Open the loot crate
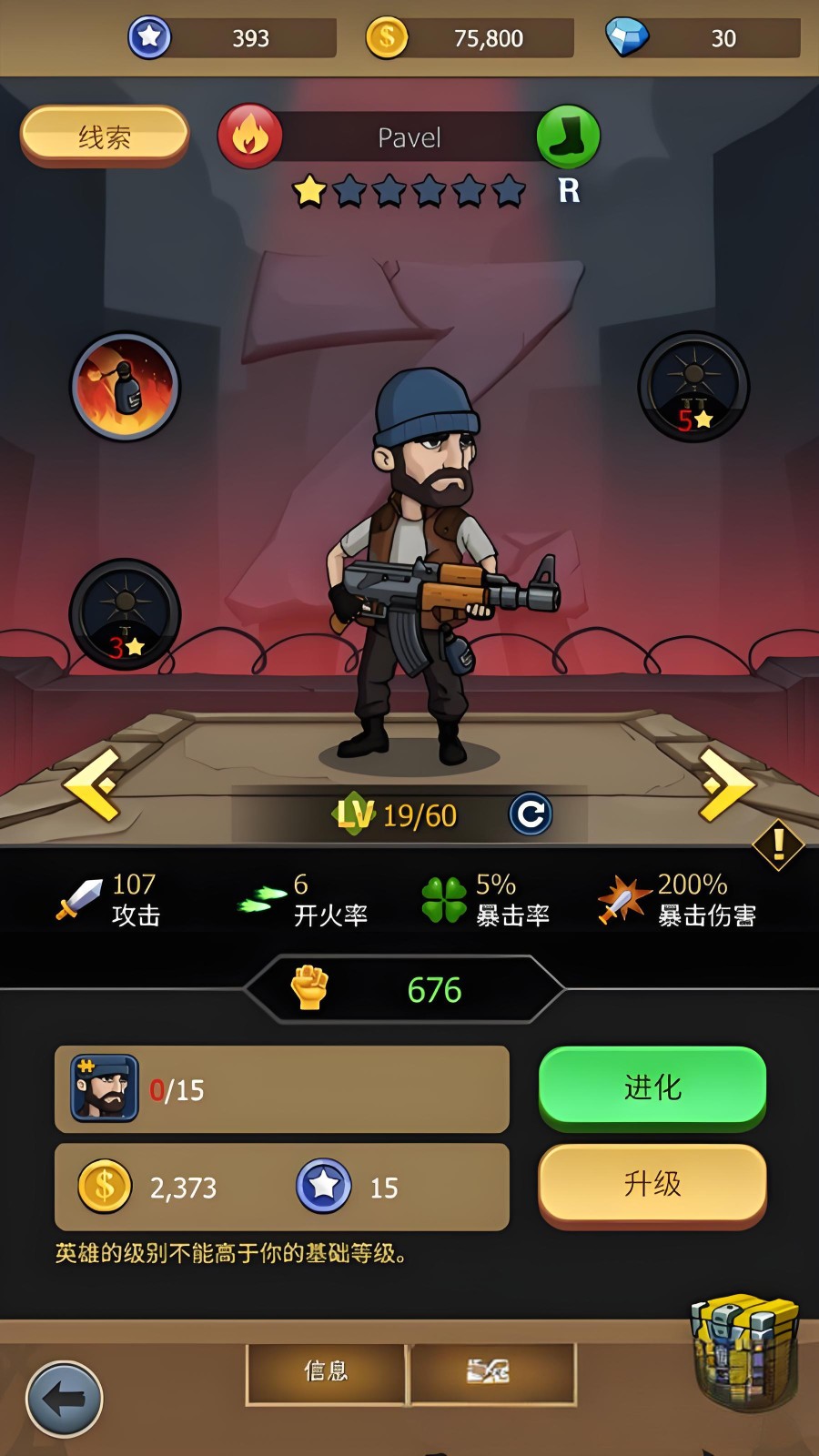Screen dimensions: 819x1456 pos(744,1350)
